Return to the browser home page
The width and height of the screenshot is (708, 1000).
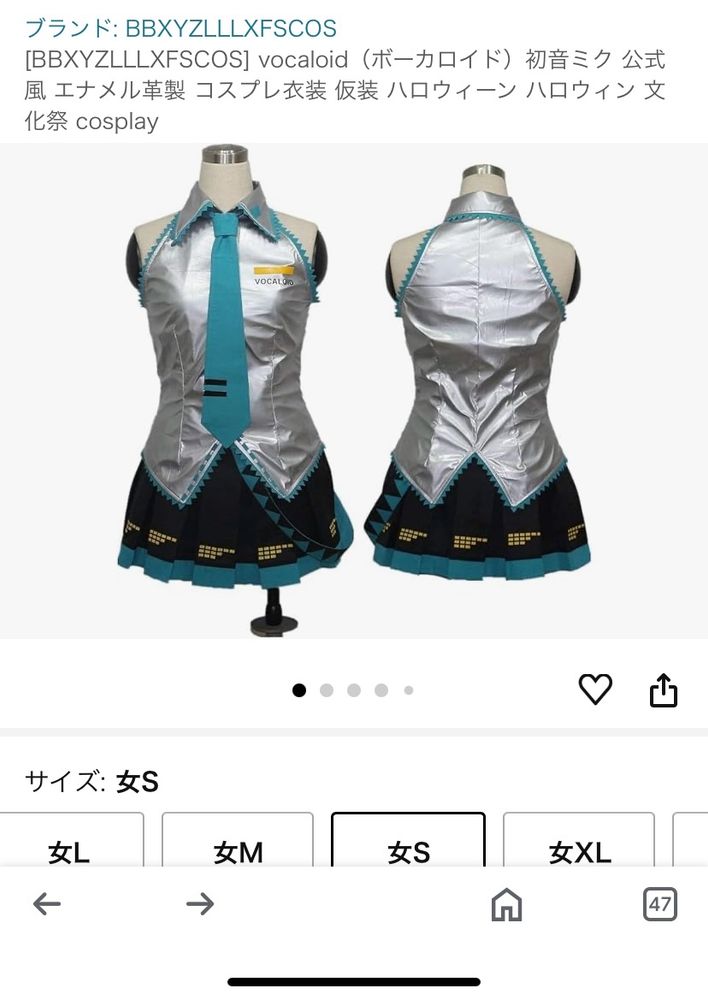[x=507, y=905]
